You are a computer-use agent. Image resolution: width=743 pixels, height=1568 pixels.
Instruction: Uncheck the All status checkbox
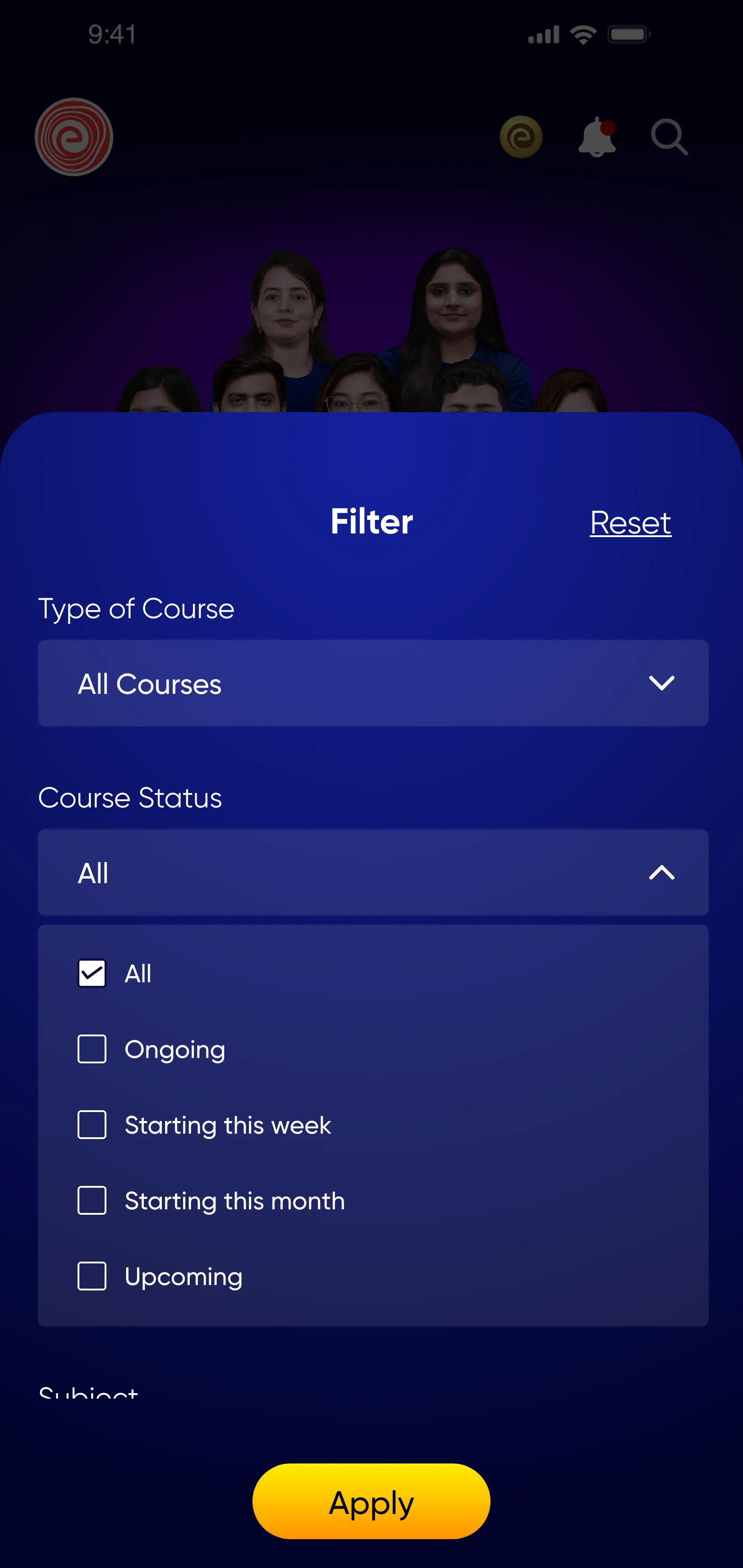click(92, 973)
